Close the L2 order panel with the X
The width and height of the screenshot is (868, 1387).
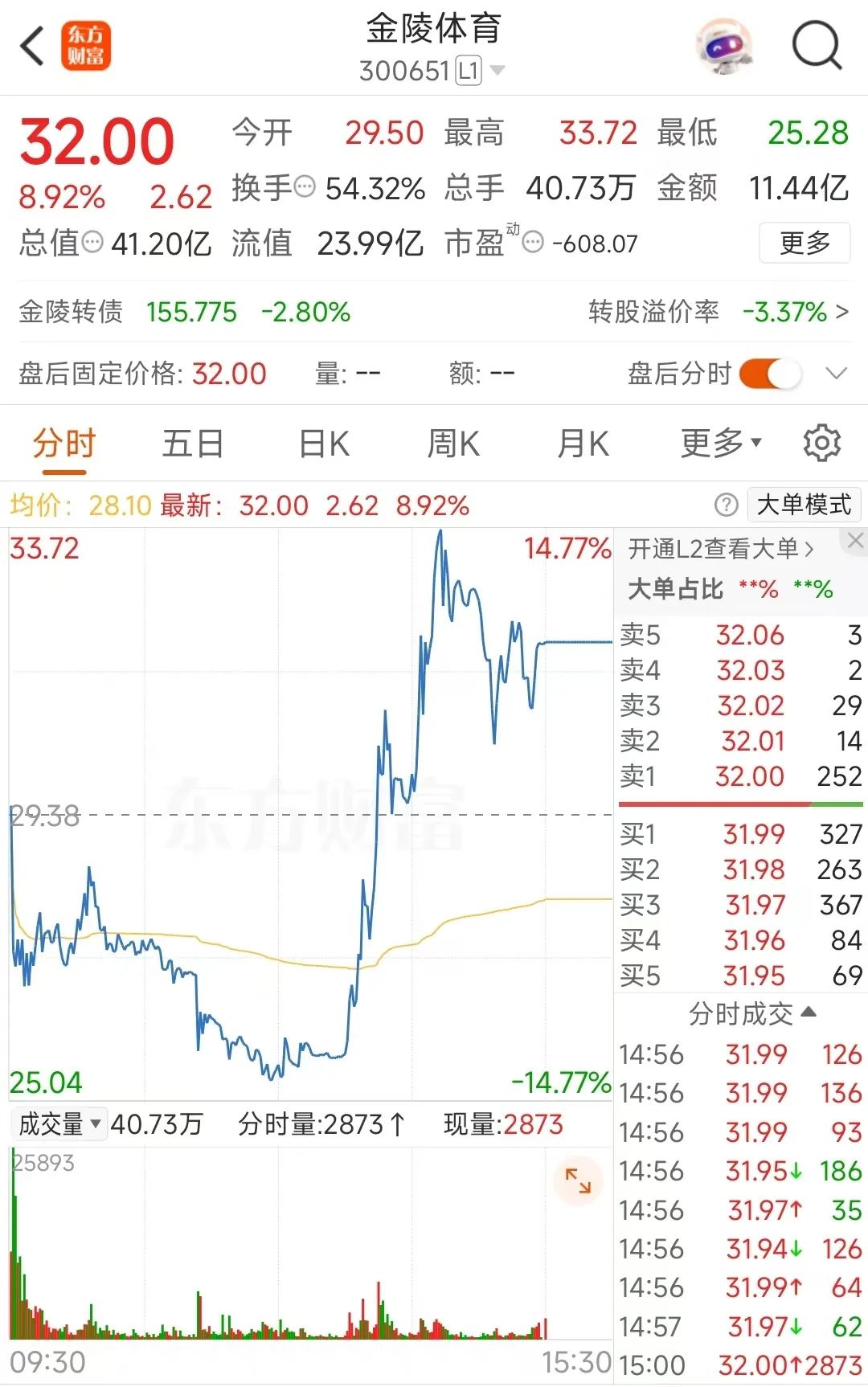coord(854,542)
